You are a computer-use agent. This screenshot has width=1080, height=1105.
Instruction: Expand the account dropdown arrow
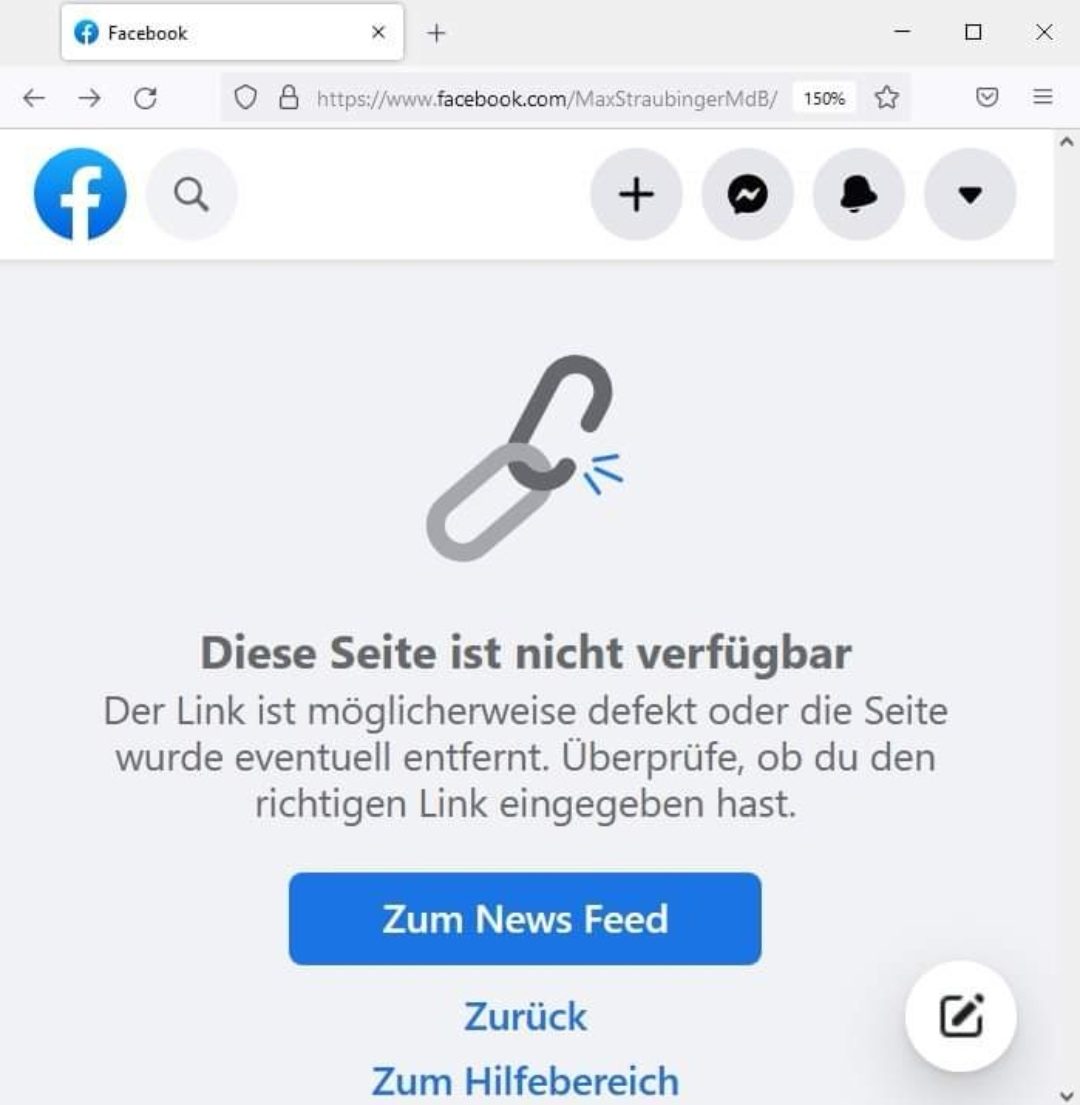click(969, 194)
